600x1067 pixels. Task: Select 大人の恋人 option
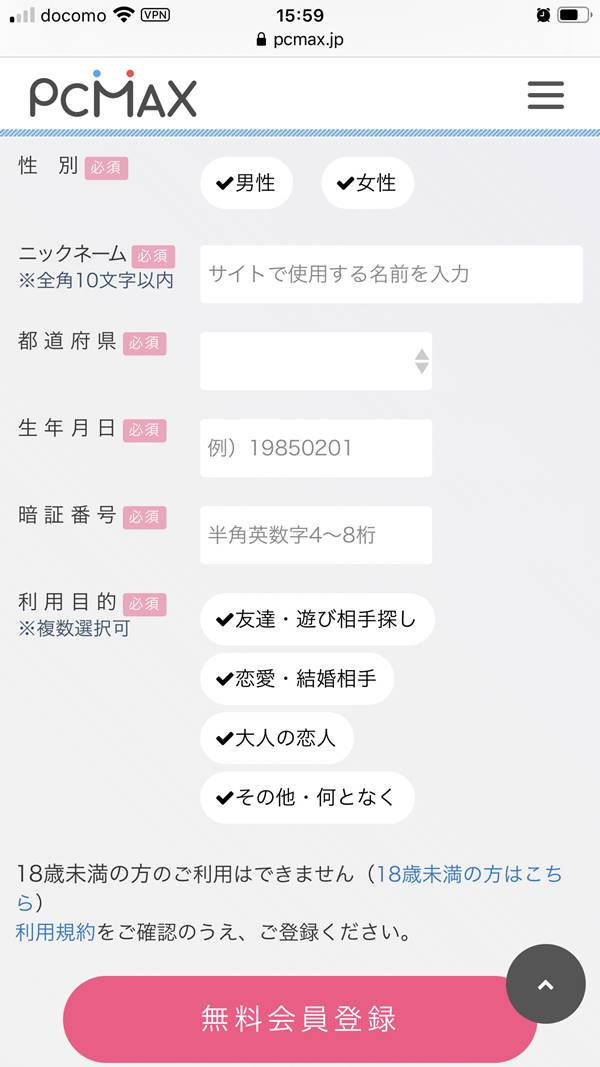point(277,739)
